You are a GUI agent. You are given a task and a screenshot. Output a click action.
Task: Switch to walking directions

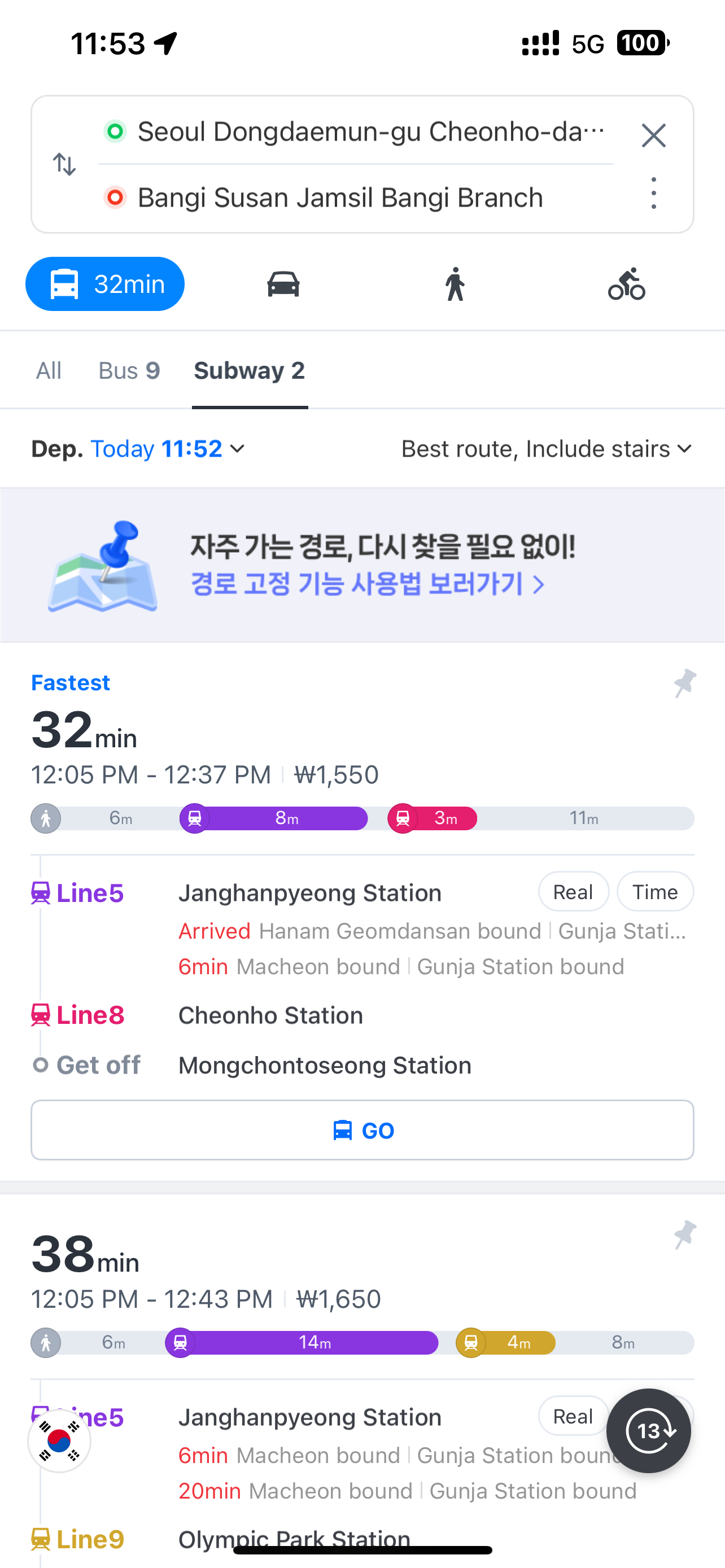455,284
